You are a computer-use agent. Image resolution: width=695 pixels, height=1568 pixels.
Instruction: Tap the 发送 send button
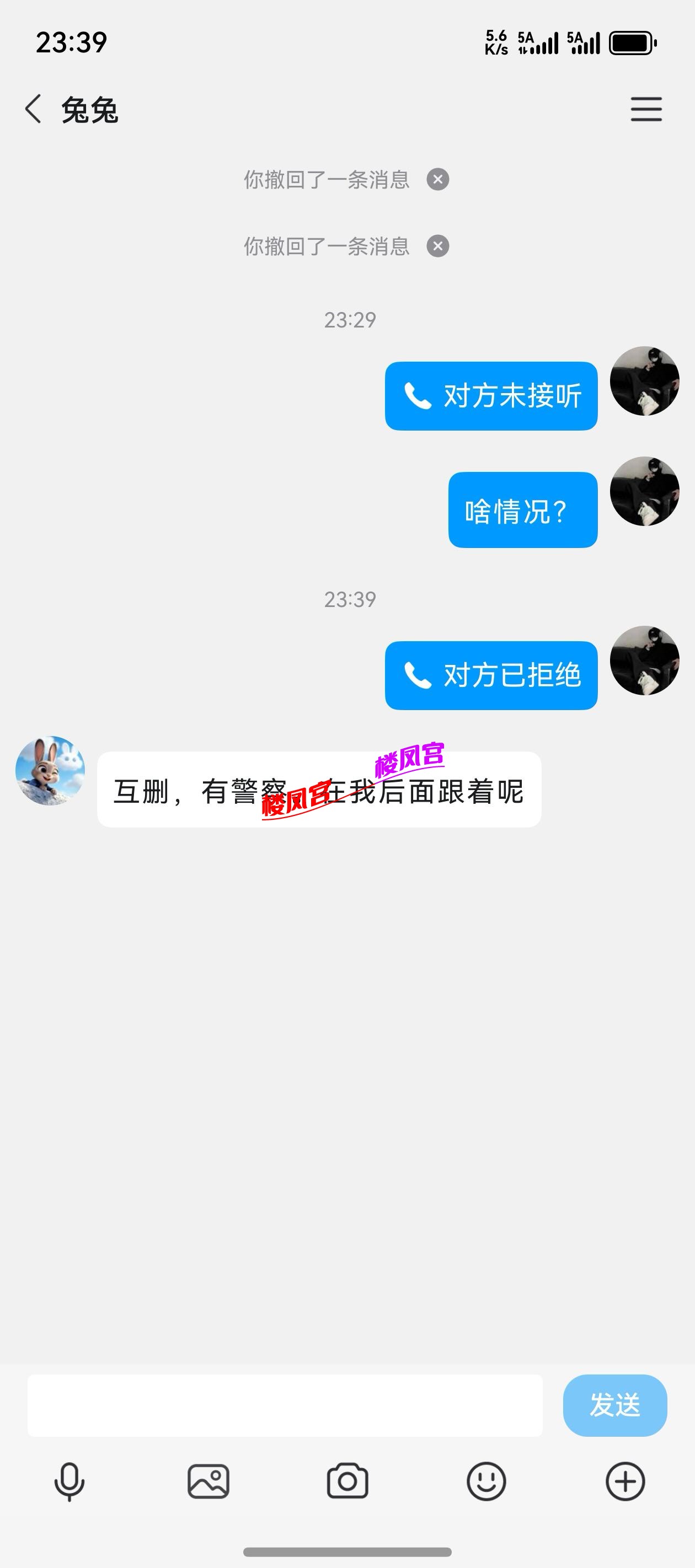pyautogui.click(x=614, y=1405)
